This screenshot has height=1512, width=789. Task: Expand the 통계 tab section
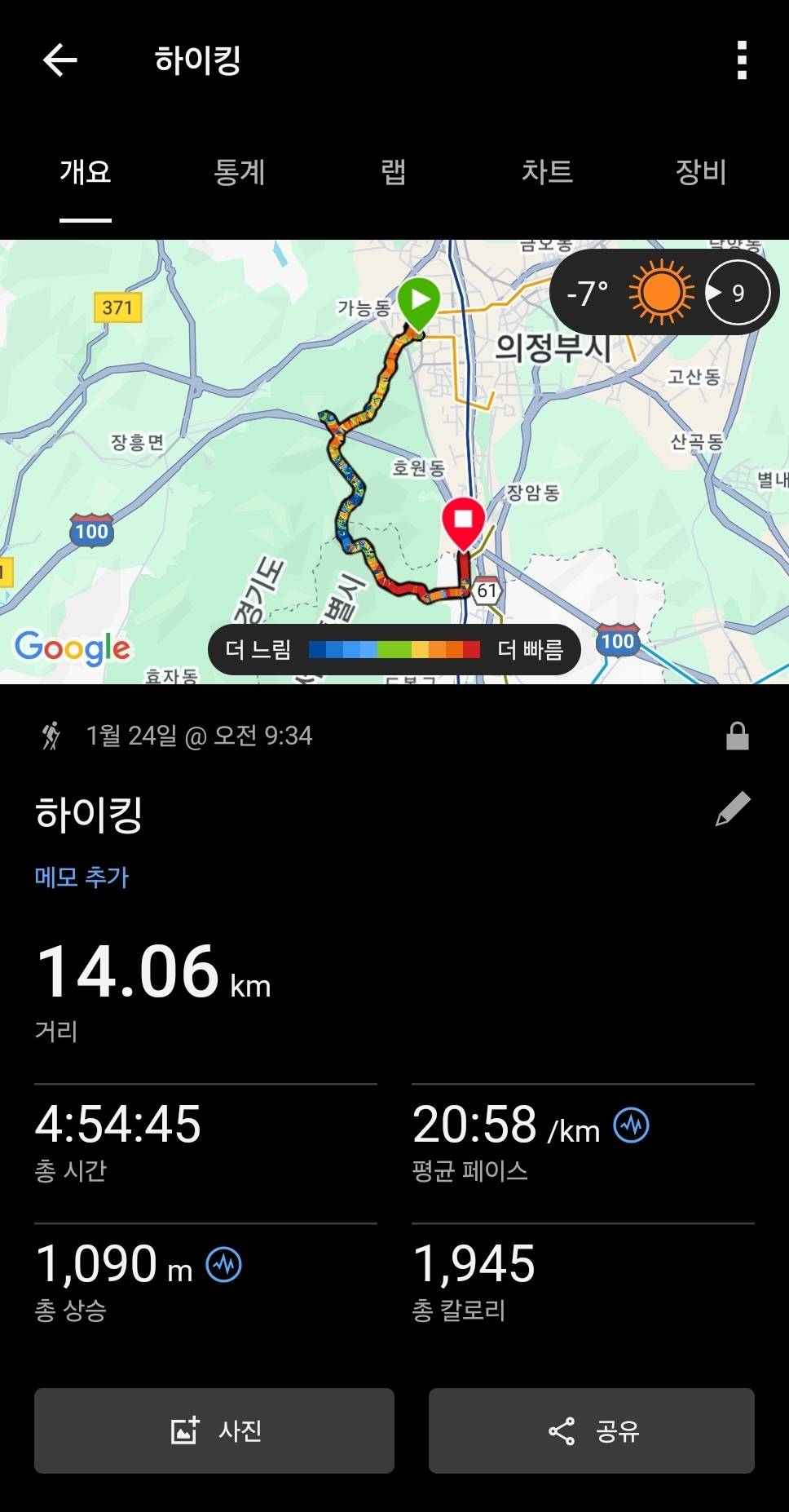click(240, 173)
